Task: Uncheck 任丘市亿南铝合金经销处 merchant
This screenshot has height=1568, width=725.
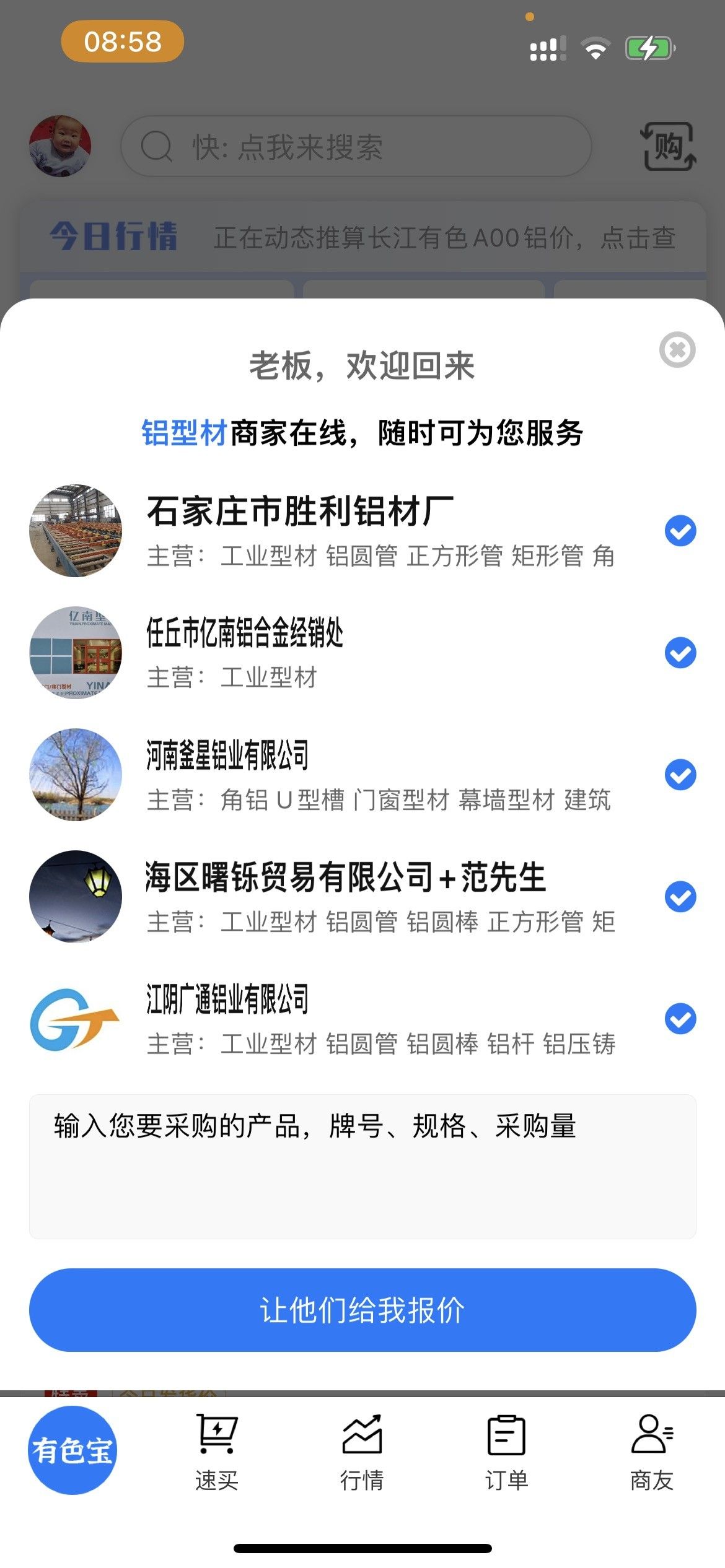Action: point(680,653)
